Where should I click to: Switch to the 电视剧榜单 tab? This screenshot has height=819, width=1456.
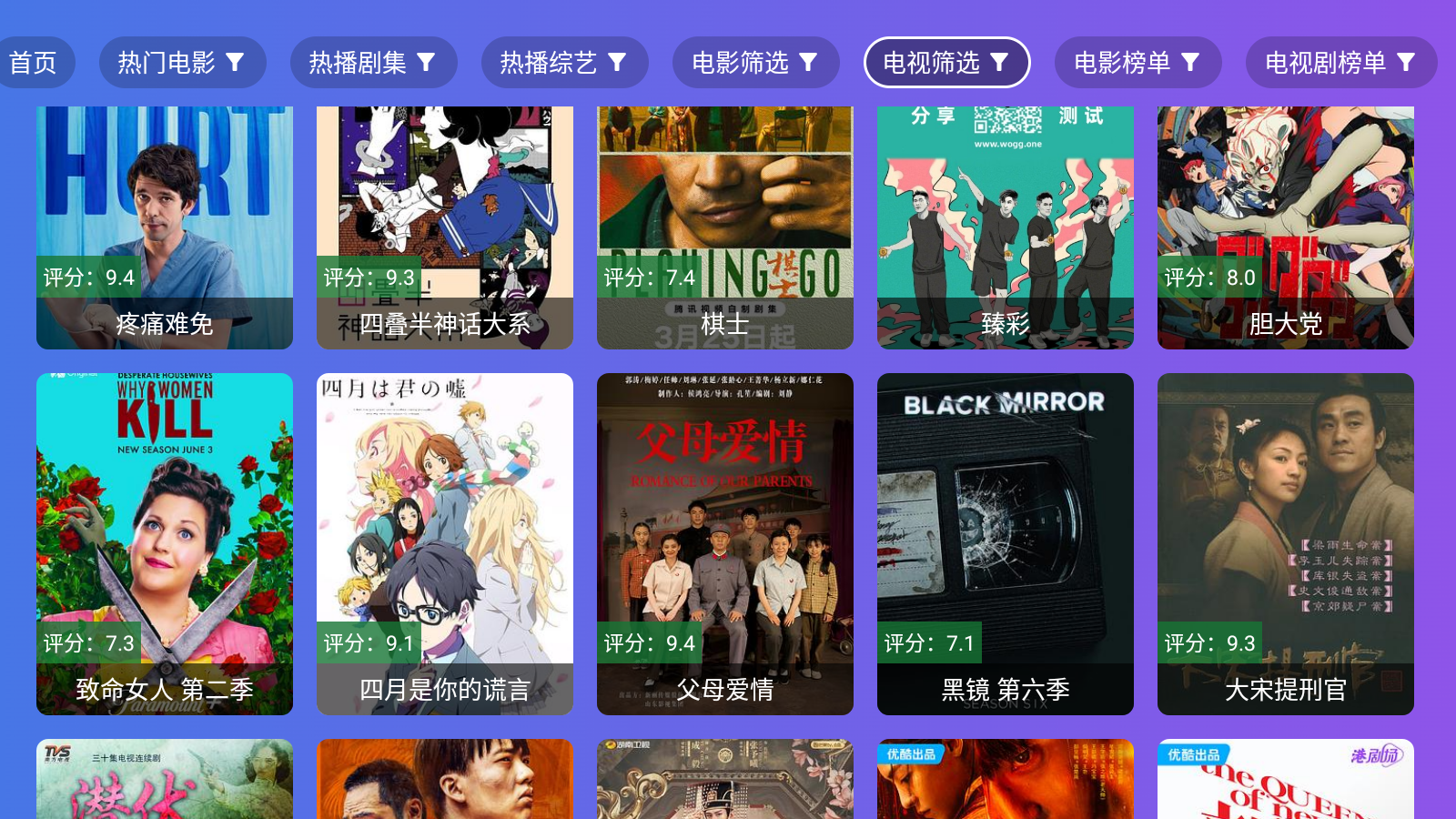coord(1340,63)
